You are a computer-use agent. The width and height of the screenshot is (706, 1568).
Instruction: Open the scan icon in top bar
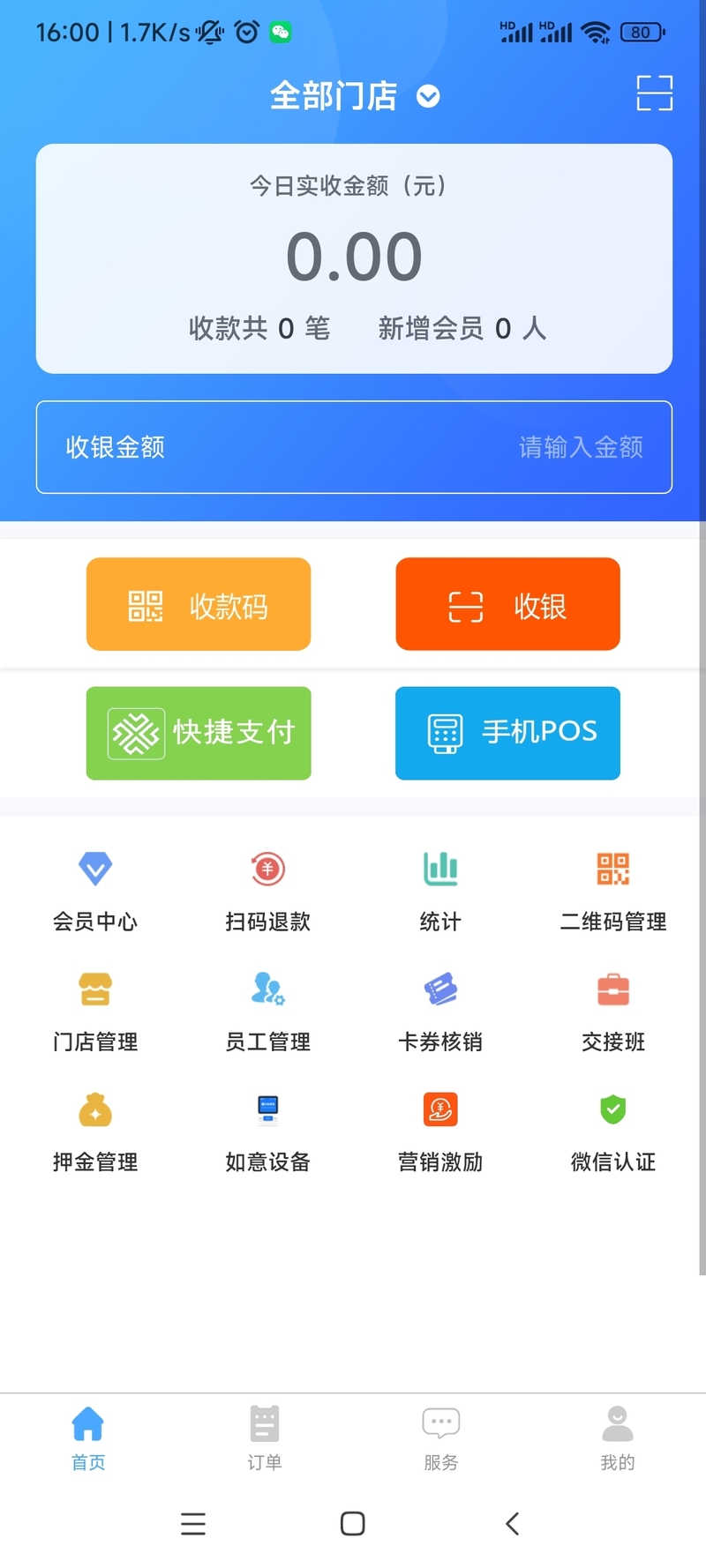coord(654,93)
